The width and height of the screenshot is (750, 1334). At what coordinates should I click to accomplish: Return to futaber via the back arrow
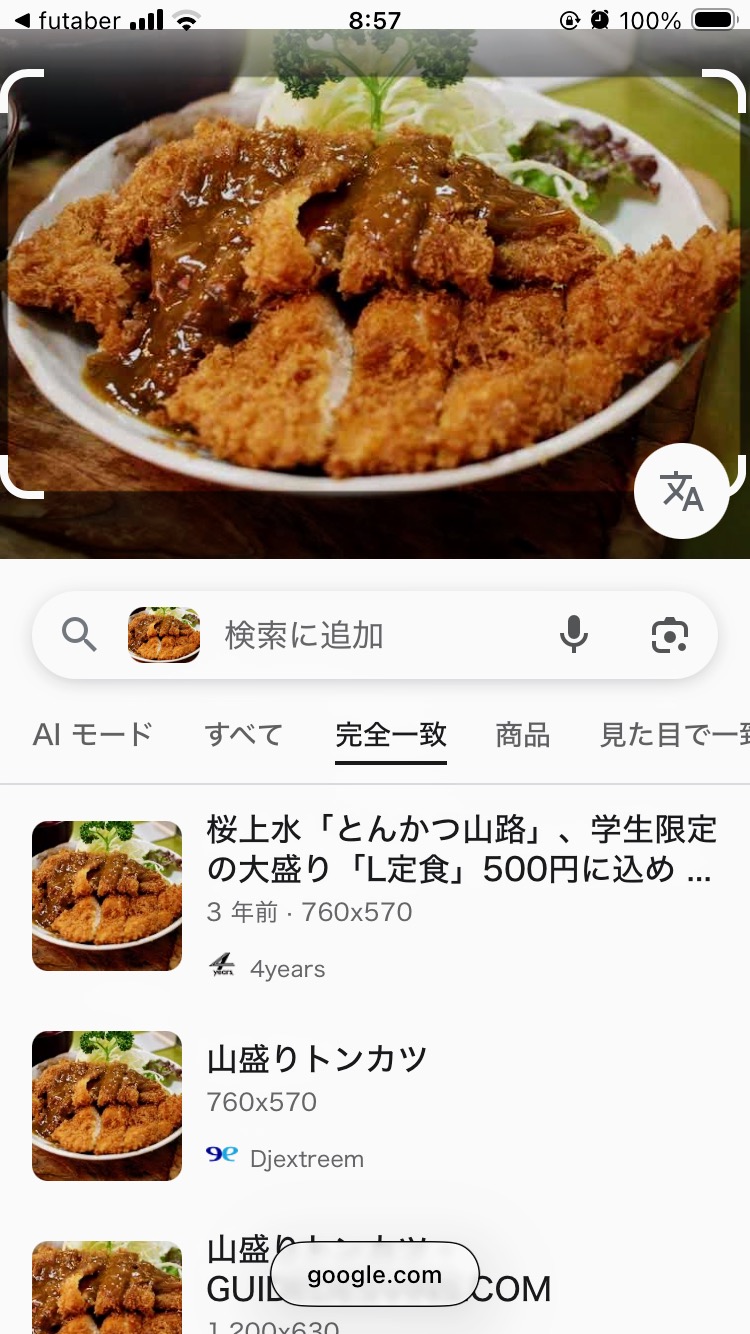tap(22, 20)
